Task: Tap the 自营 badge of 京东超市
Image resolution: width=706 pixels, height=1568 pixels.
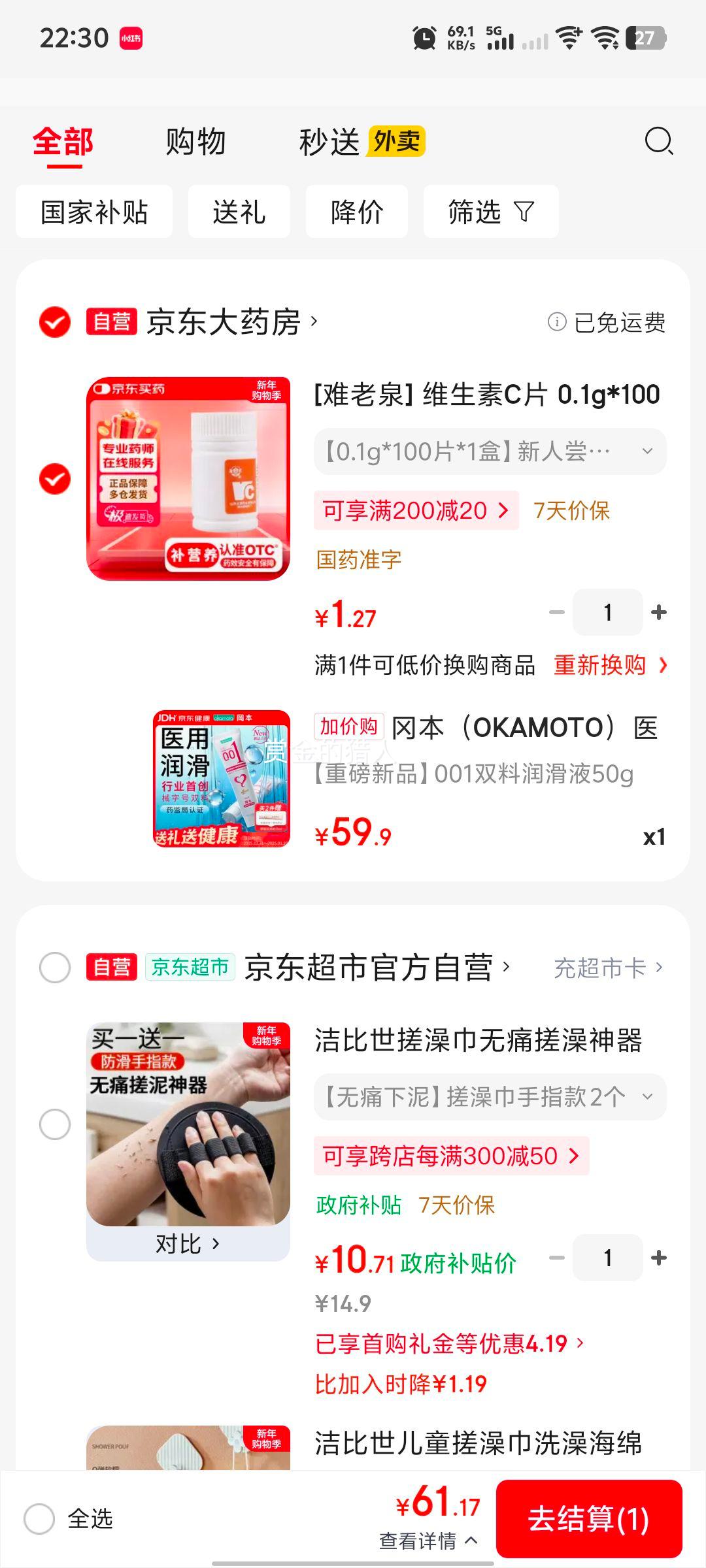Action: 110,966
